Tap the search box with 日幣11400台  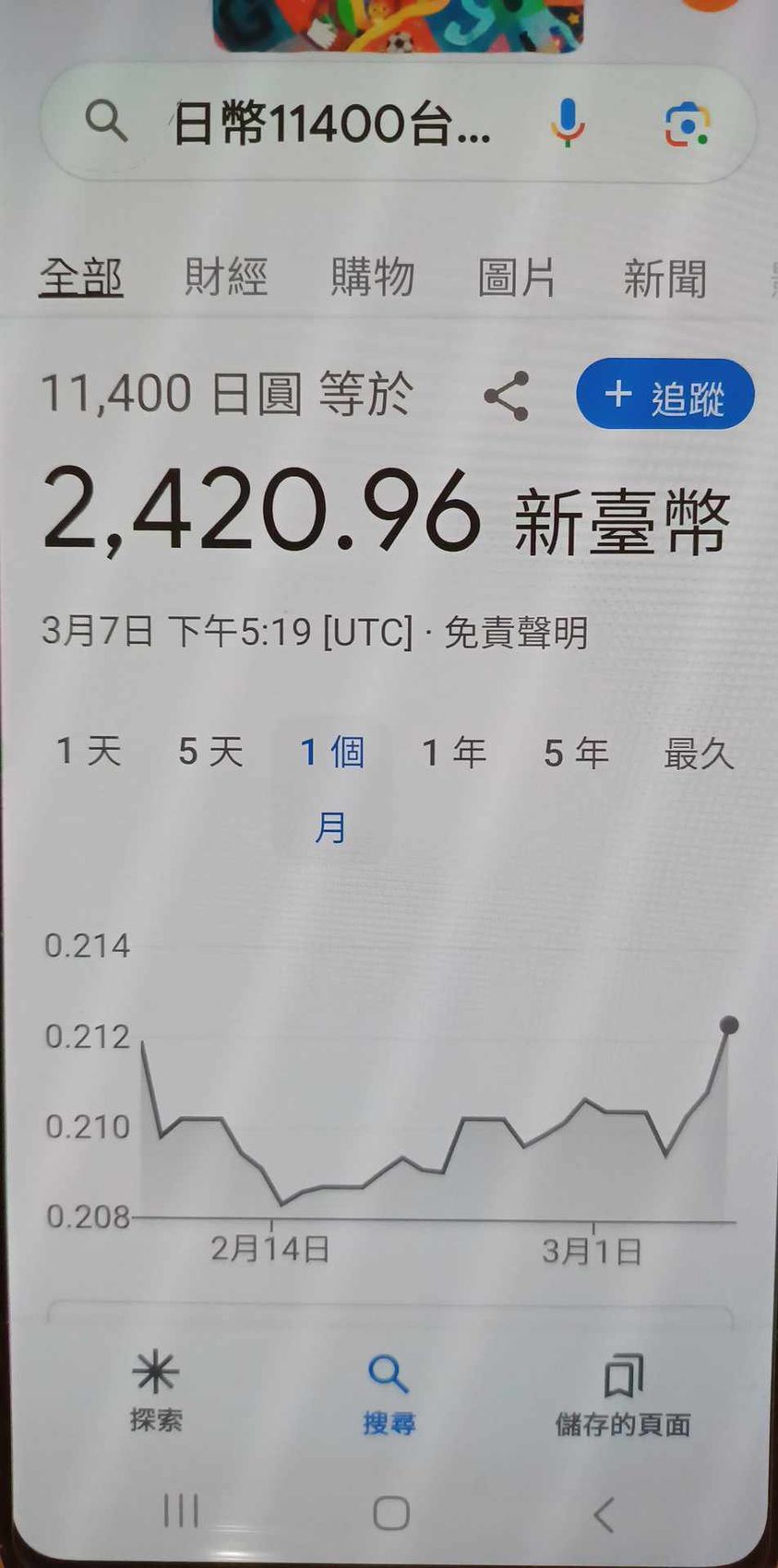332,124
